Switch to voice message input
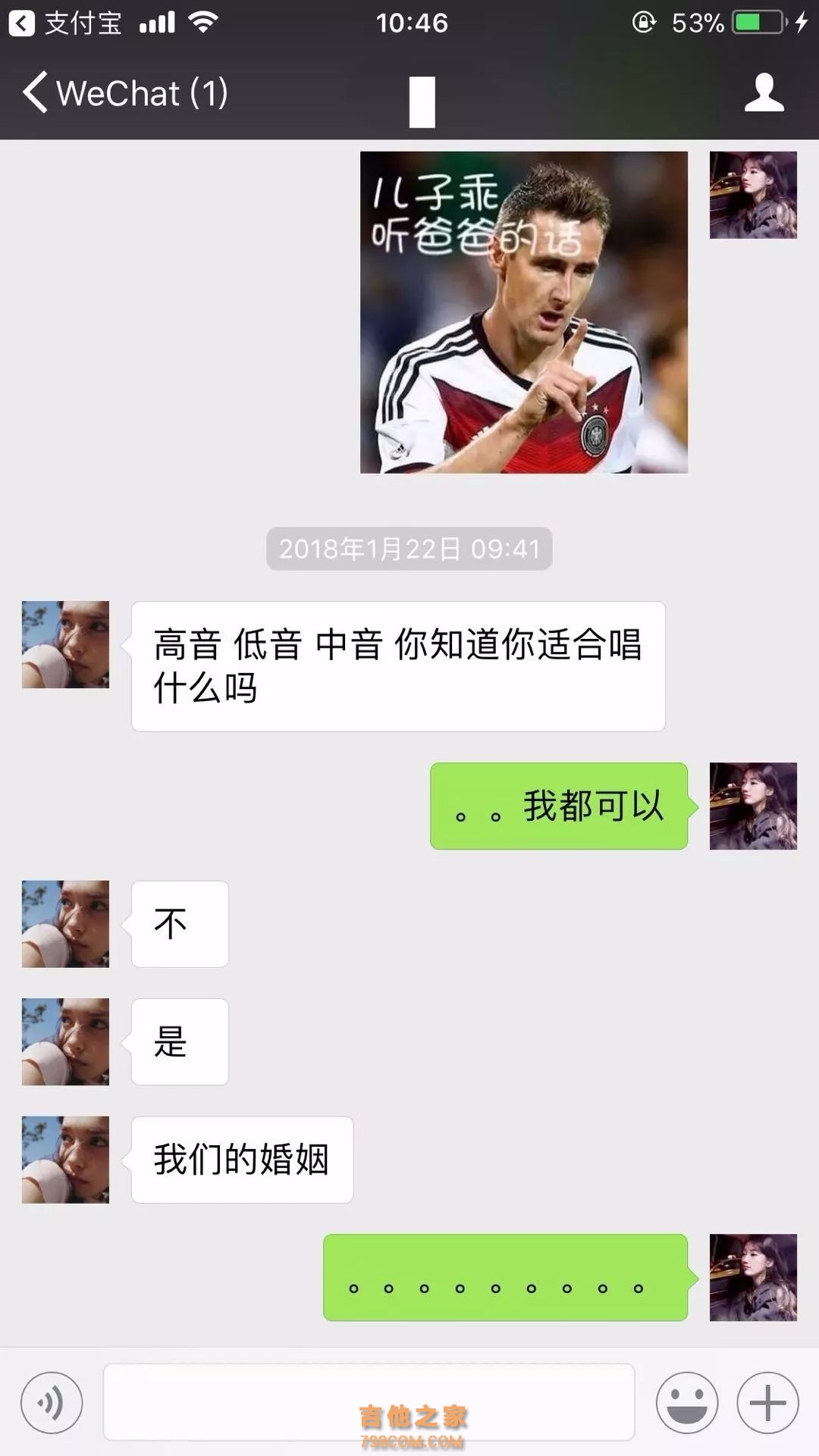Viewport: 819px width, 1456px height. click(52, 1403)
